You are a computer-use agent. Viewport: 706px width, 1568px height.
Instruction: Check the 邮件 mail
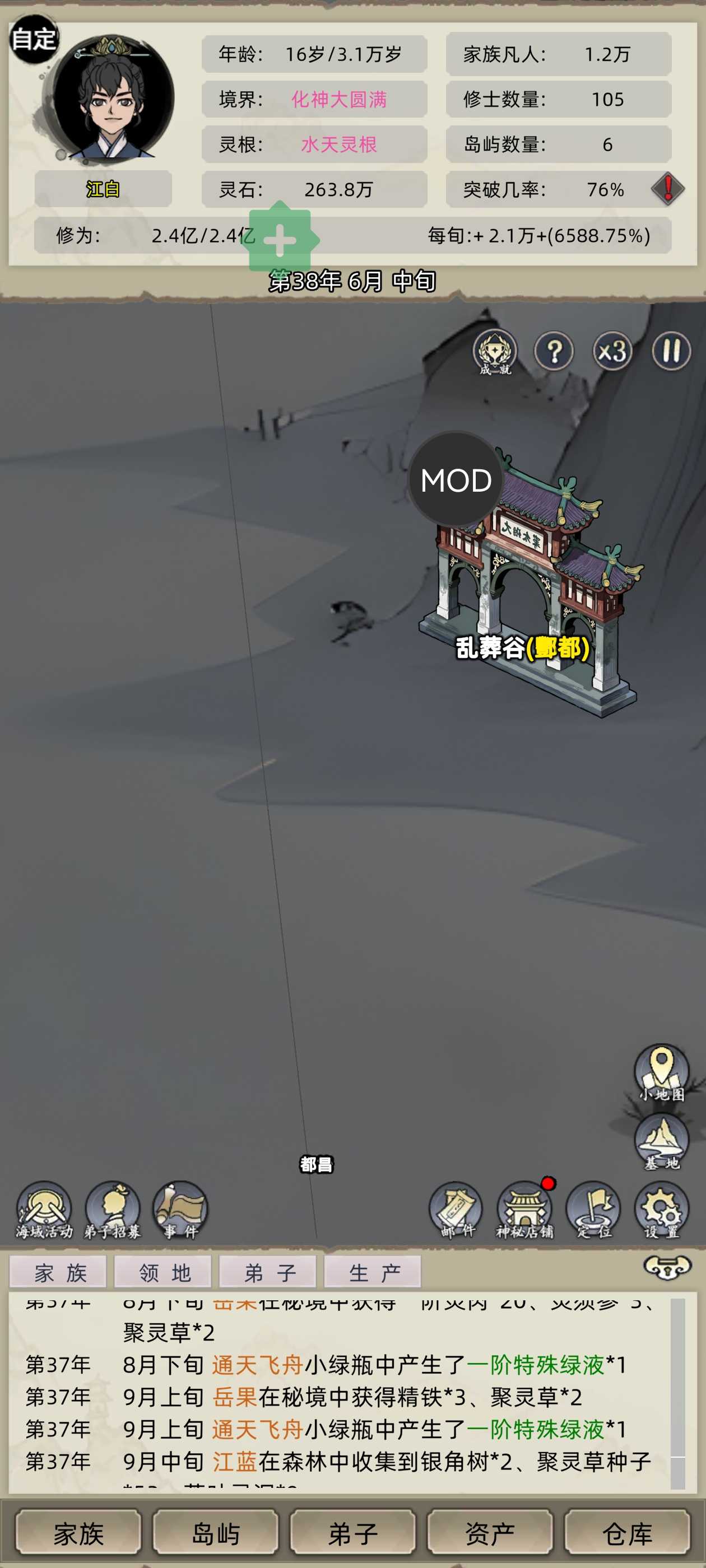456,1211
